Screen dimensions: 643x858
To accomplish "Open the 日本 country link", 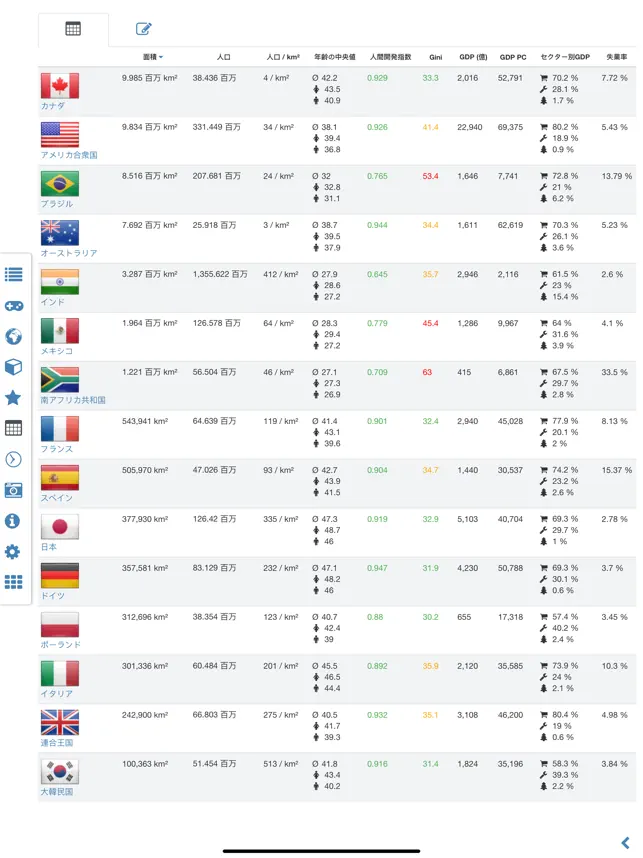I will click(x=49, y=547).
